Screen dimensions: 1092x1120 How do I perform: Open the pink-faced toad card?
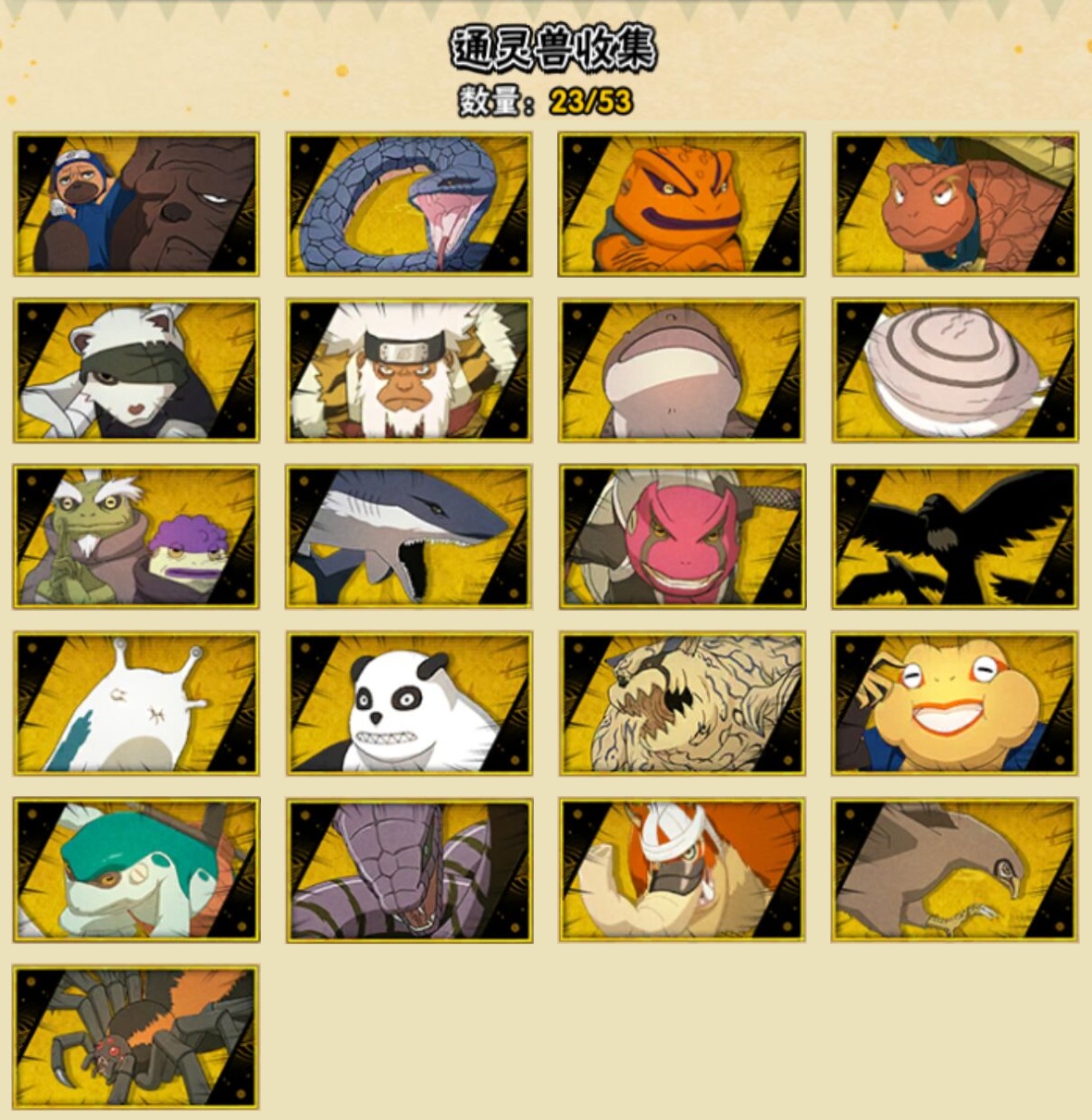(681, 537)
